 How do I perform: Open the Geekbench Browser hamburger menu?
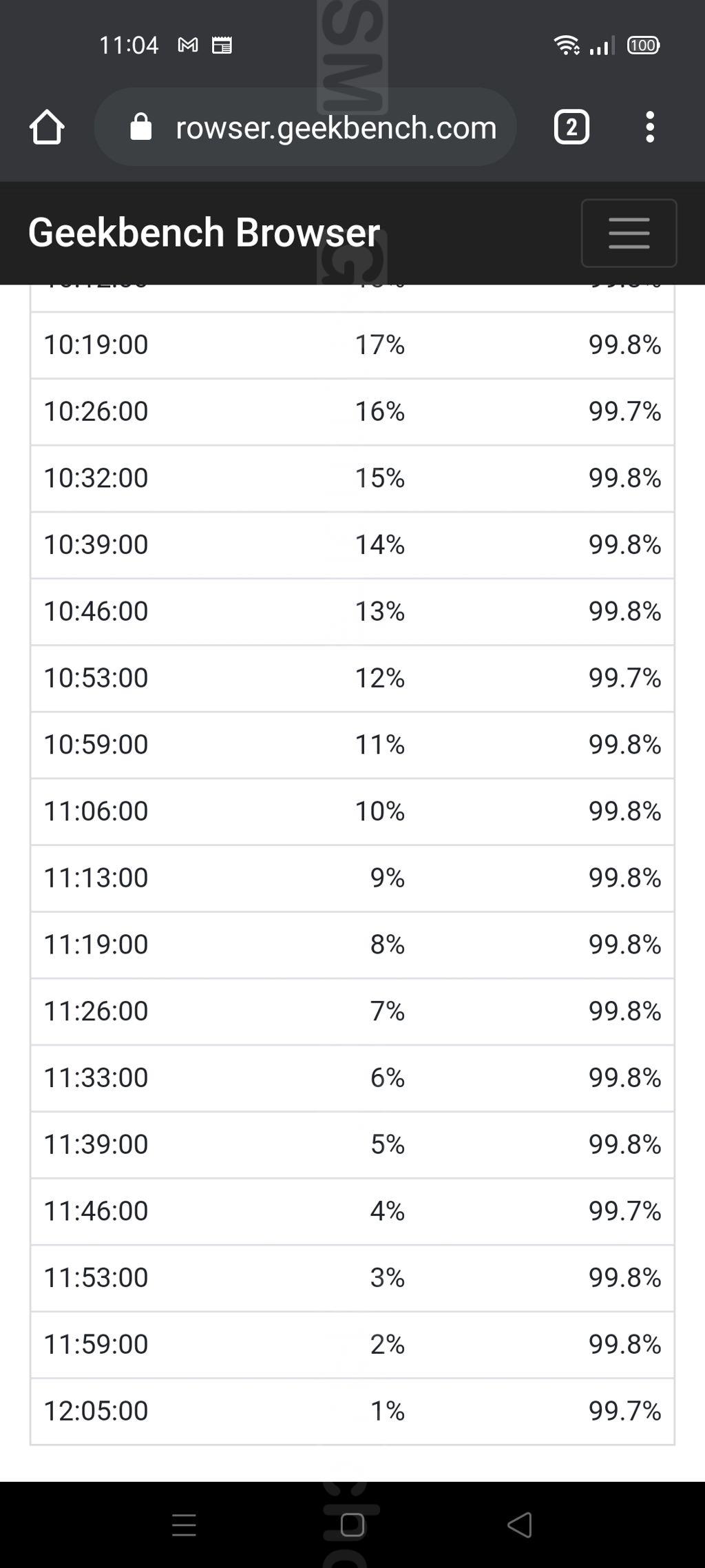[x=629, y=233]
